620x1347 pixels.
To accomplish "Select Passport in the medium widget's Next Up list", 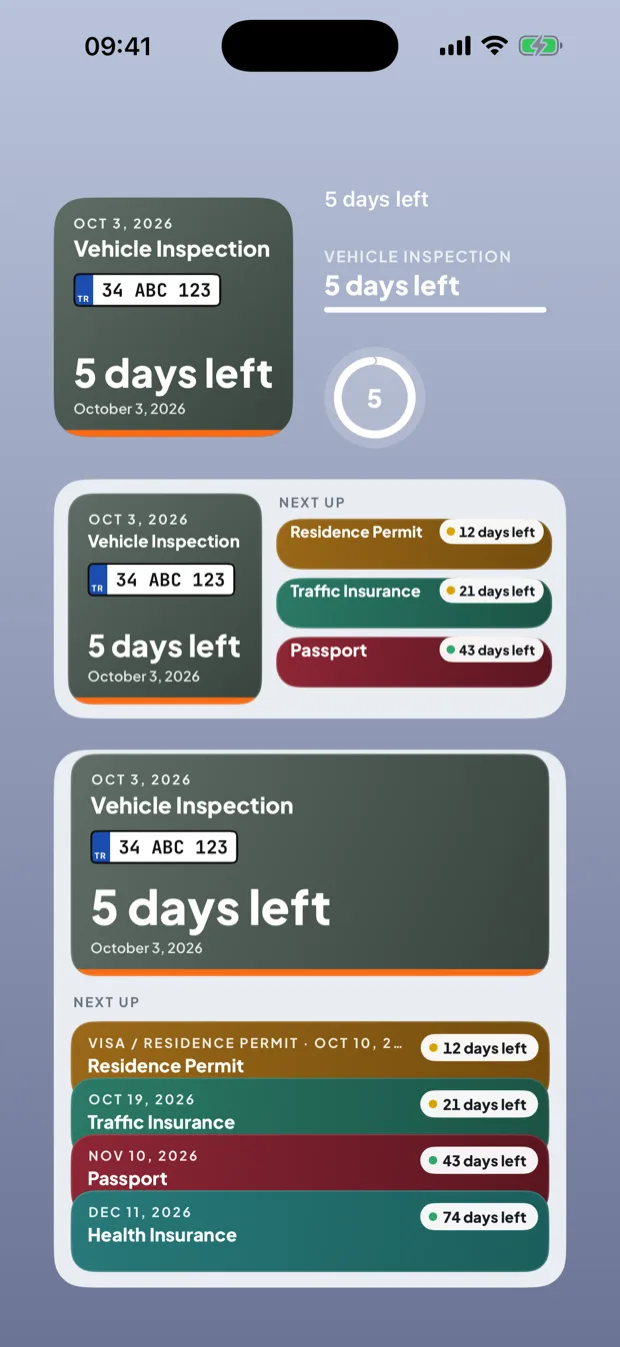I will [414, 661].
